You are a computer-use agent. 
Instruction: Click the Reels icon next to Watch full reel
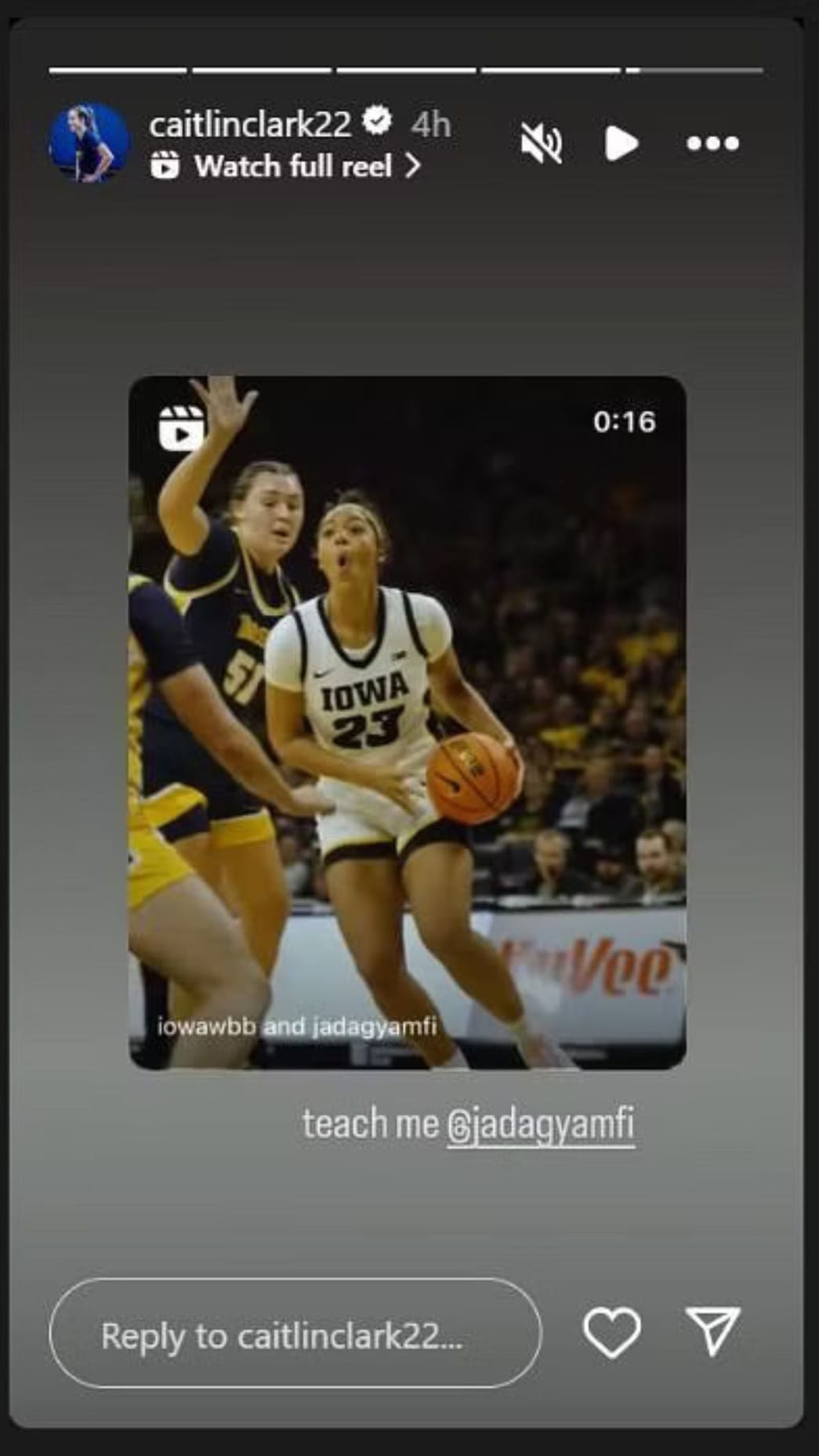pyautogui.click(x=167, y=165)
